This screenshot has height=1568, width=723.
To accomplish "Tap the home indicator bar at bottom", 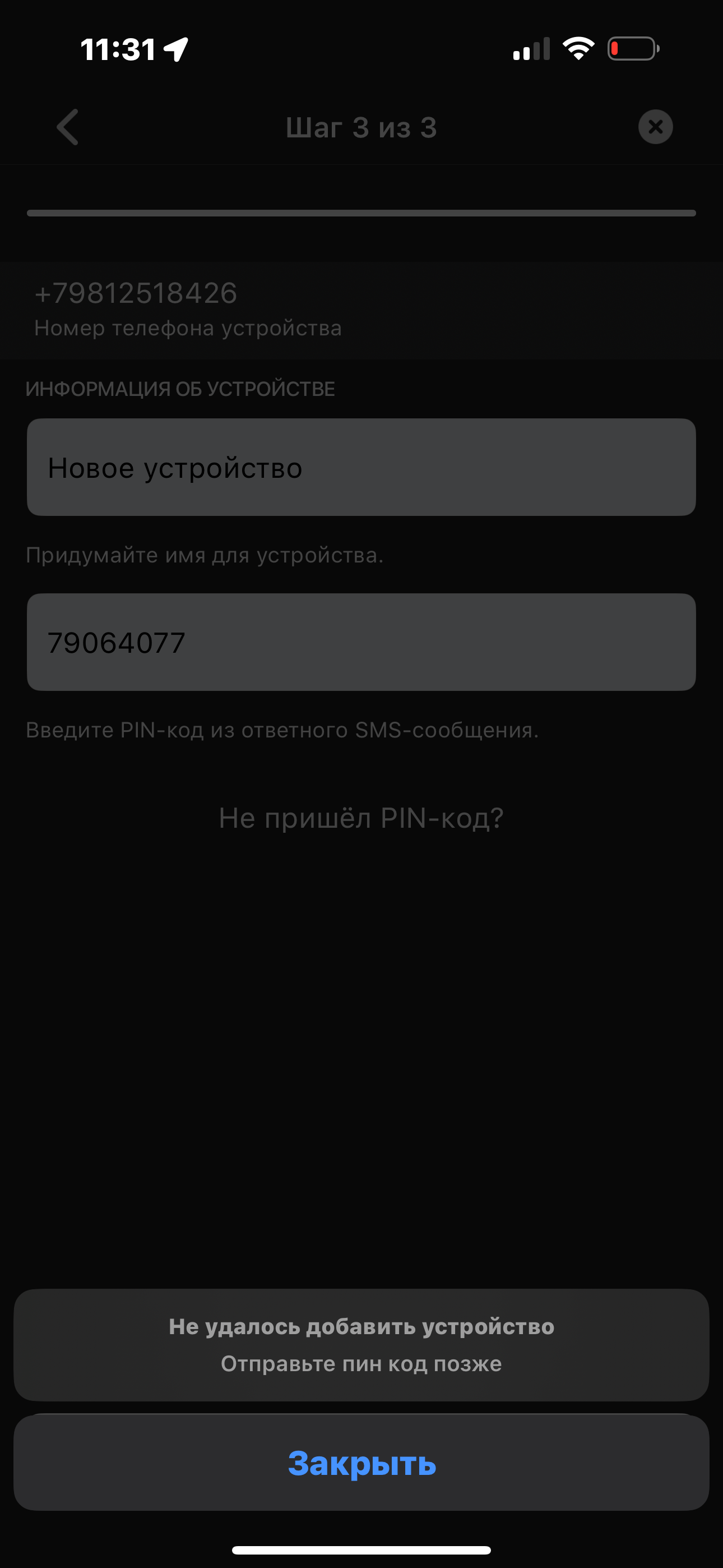I will pyautogui.click(x=361, y=1549).
